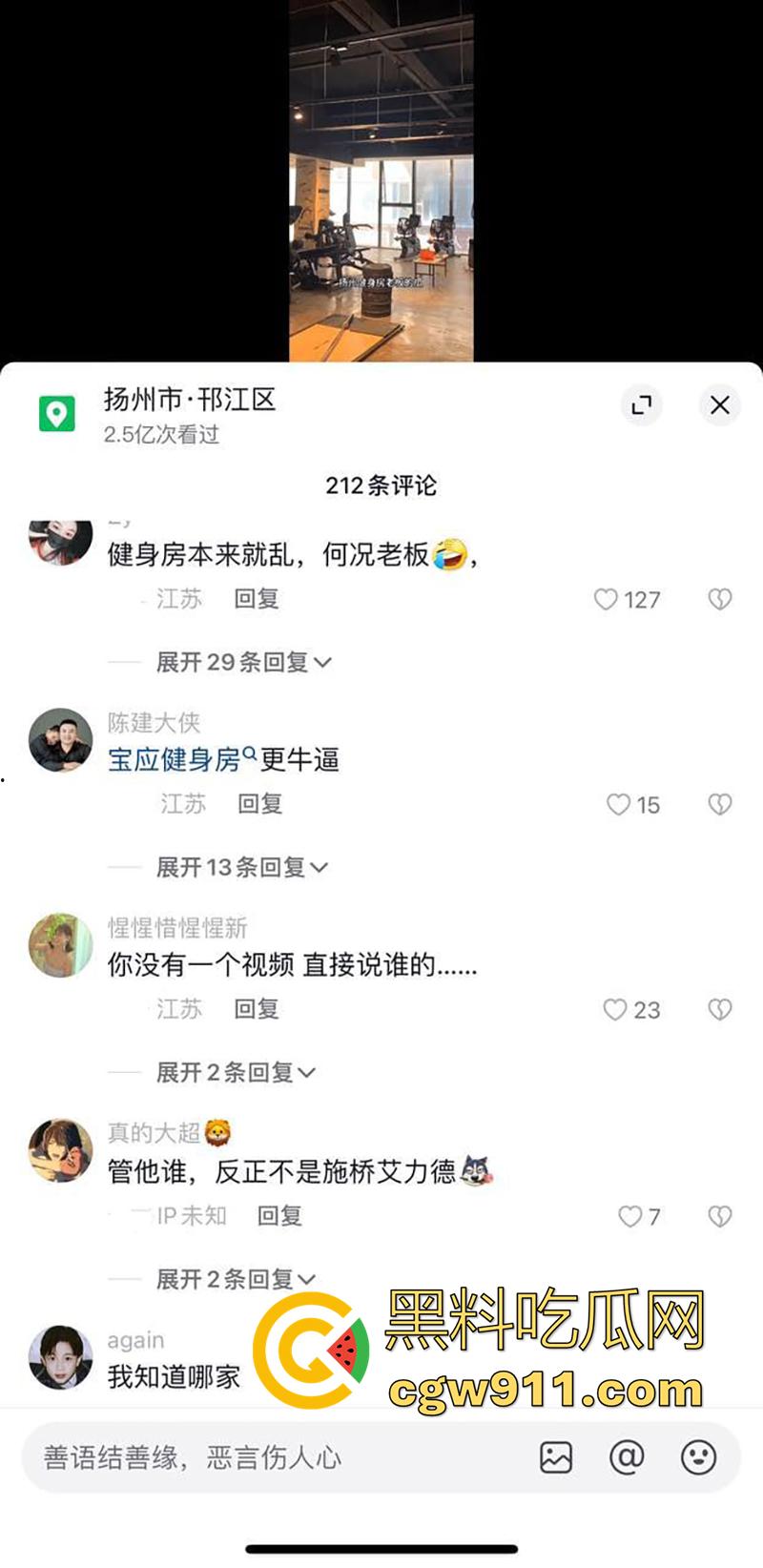The height and width of the screenshot is (1568, 763).
Task: Like 陈建大侠's comment
Action: click(619, 805)
